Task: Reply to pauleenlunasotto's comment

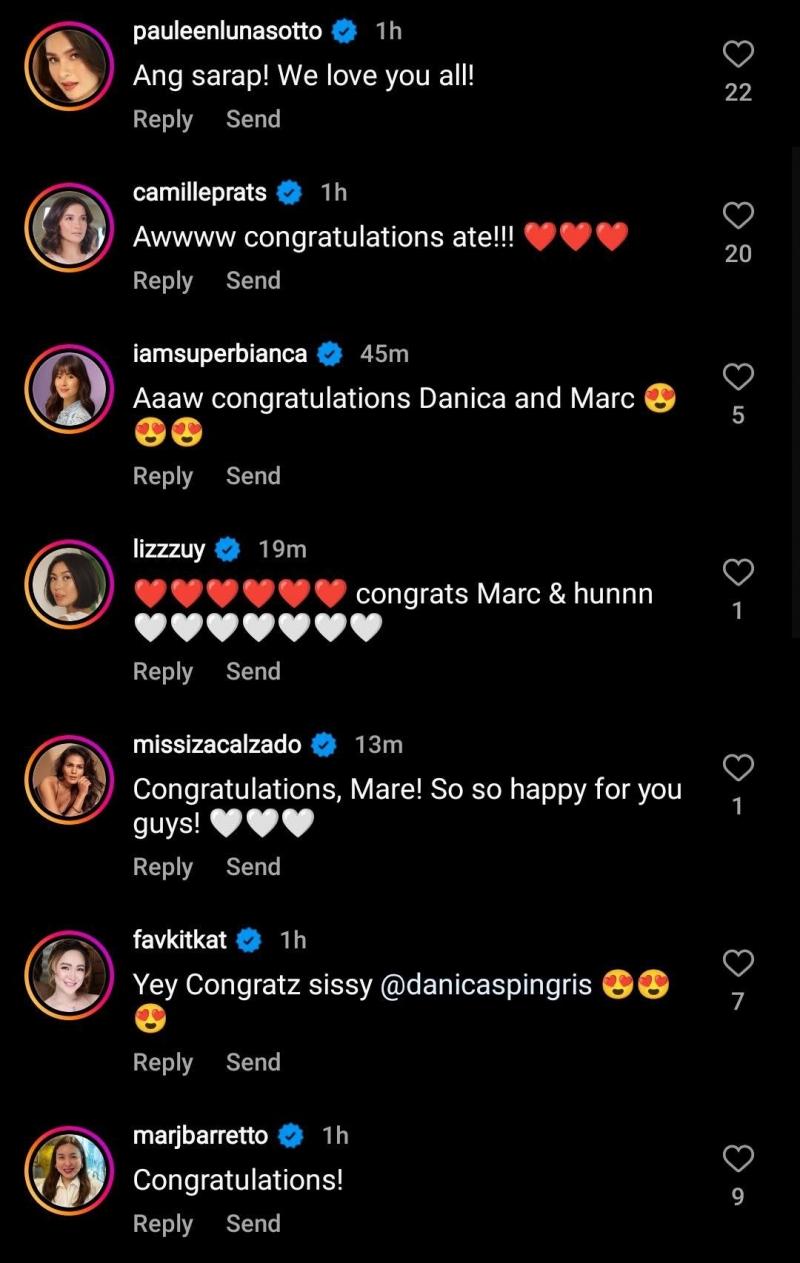Action: (162, 119)
